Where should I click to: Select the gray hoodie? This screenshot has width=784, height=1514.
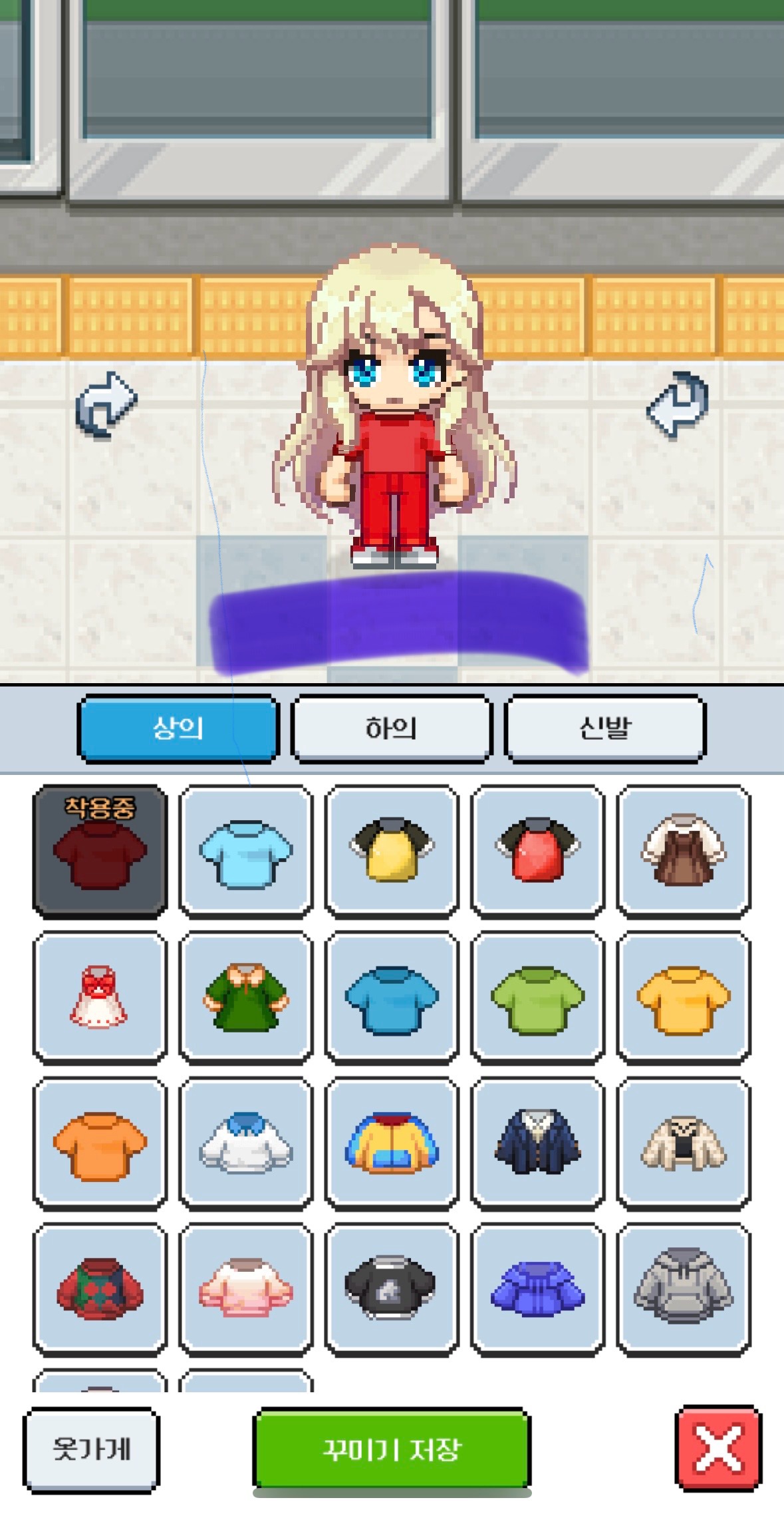click(x=683, y=1289)
